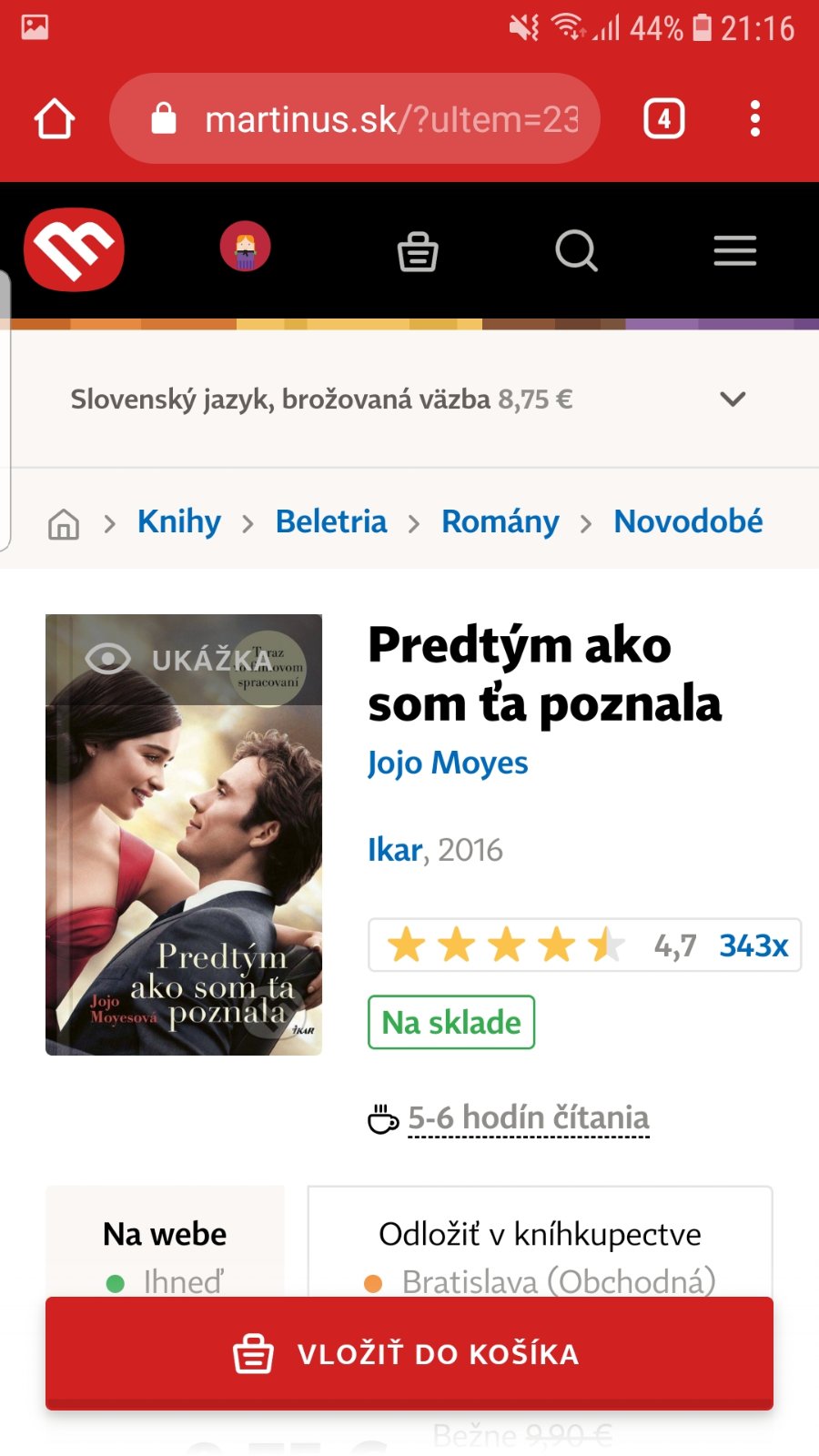Open author Jojo Moyes page
The width and height of the screenshot is (819, 1456).
pyautogui.click(x=448, y=763)
